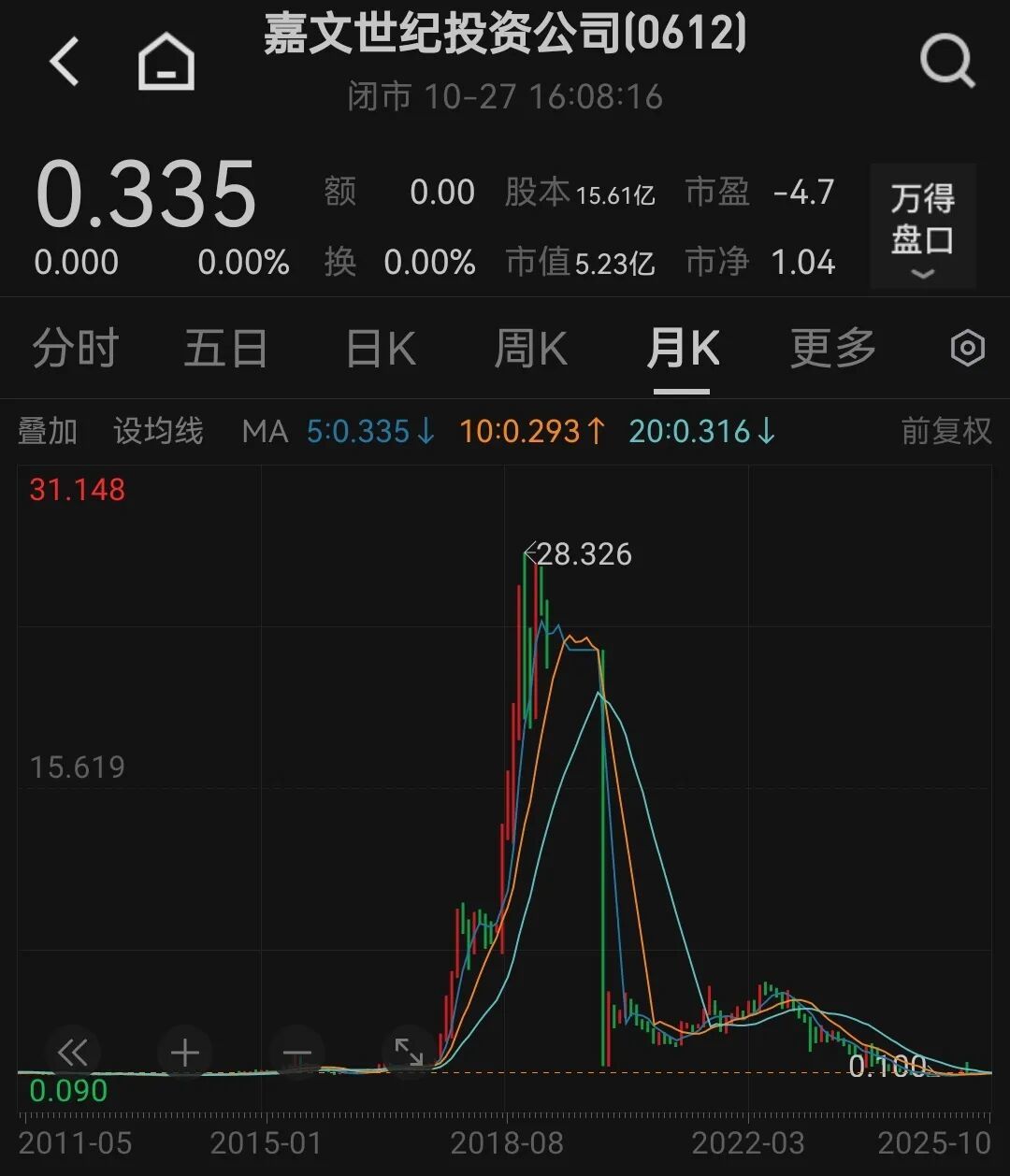Switch to the 五日 tab

coord(225,349)
